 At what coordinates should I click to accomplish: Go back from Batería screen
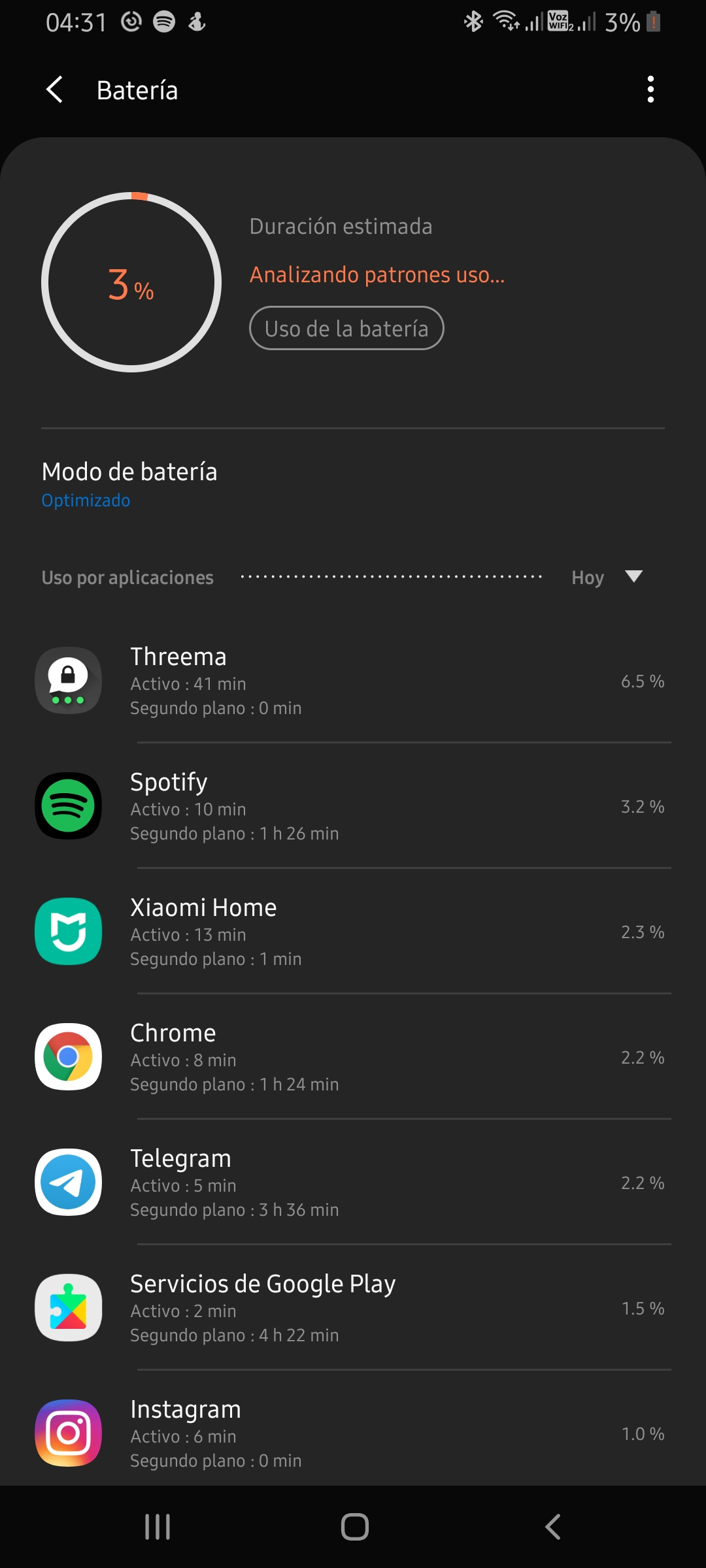55,90
